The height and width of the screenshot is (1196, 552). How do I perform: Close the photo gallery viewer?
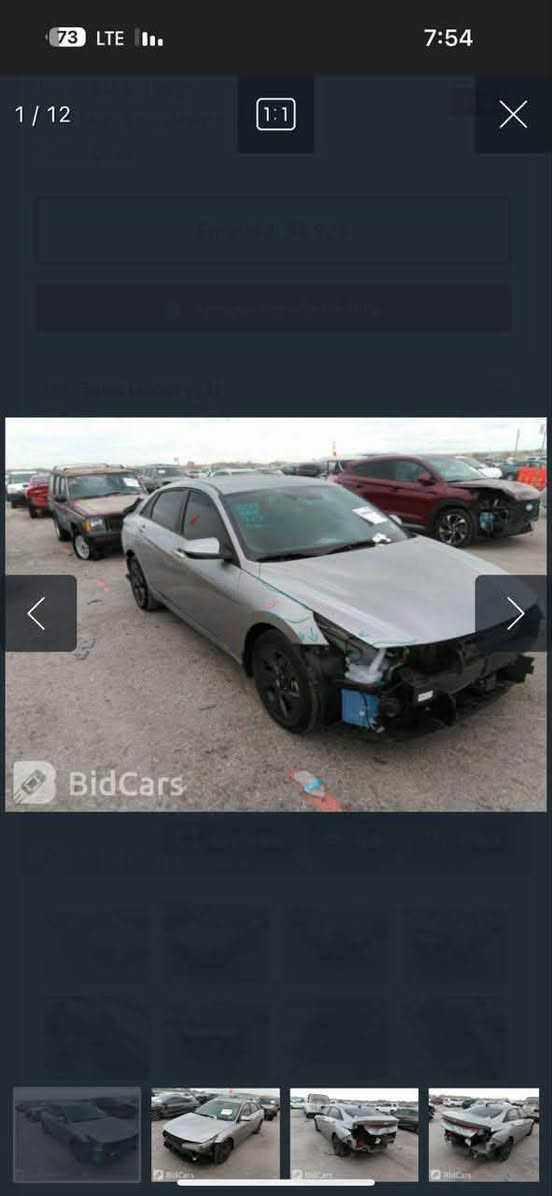513,114
